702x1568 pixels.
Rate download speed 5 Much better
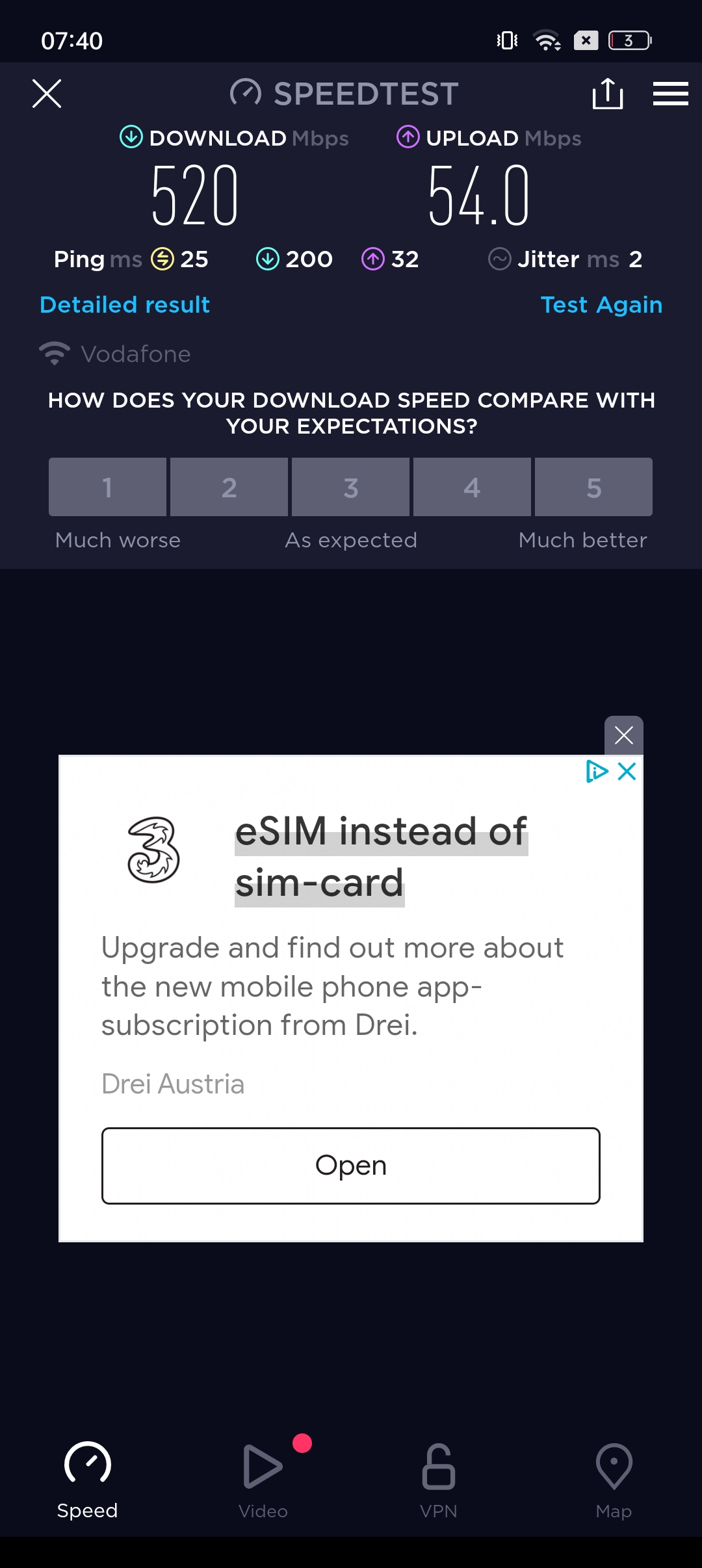point(593,487)
